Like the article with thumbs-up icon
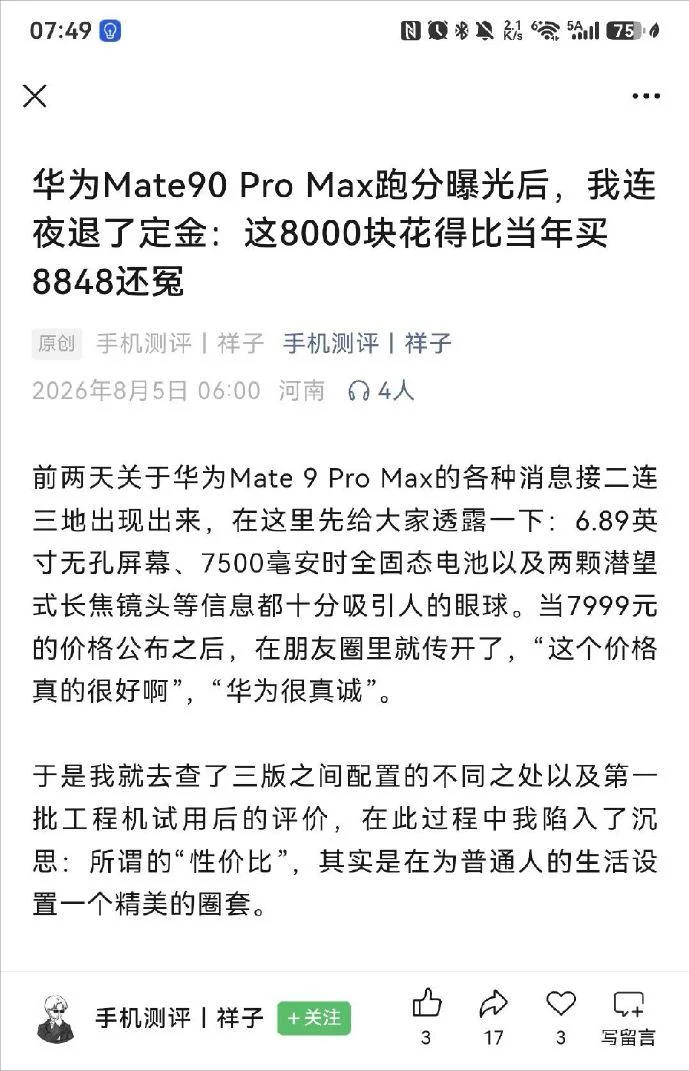Image resolution: width=689 pixels, height=1071 pixels. (427, 1003)
